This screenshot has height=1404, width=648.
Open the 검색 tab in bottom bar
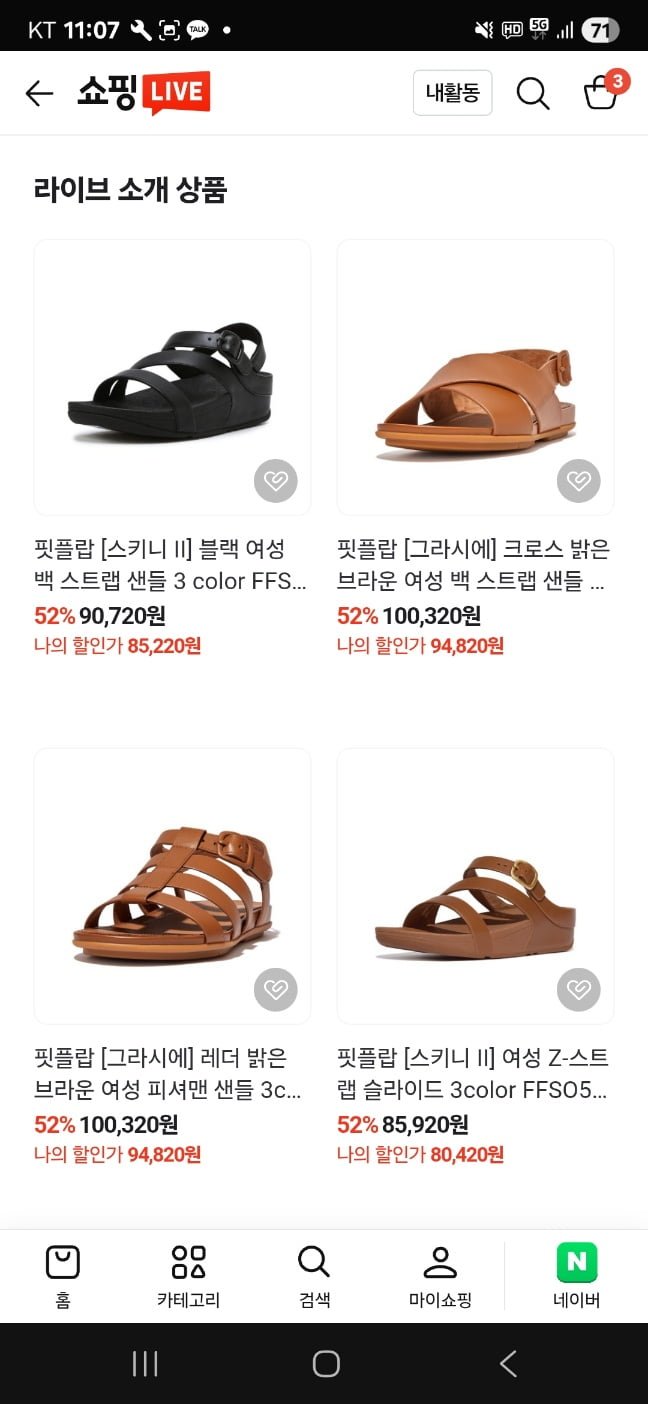click(314, 1276)
